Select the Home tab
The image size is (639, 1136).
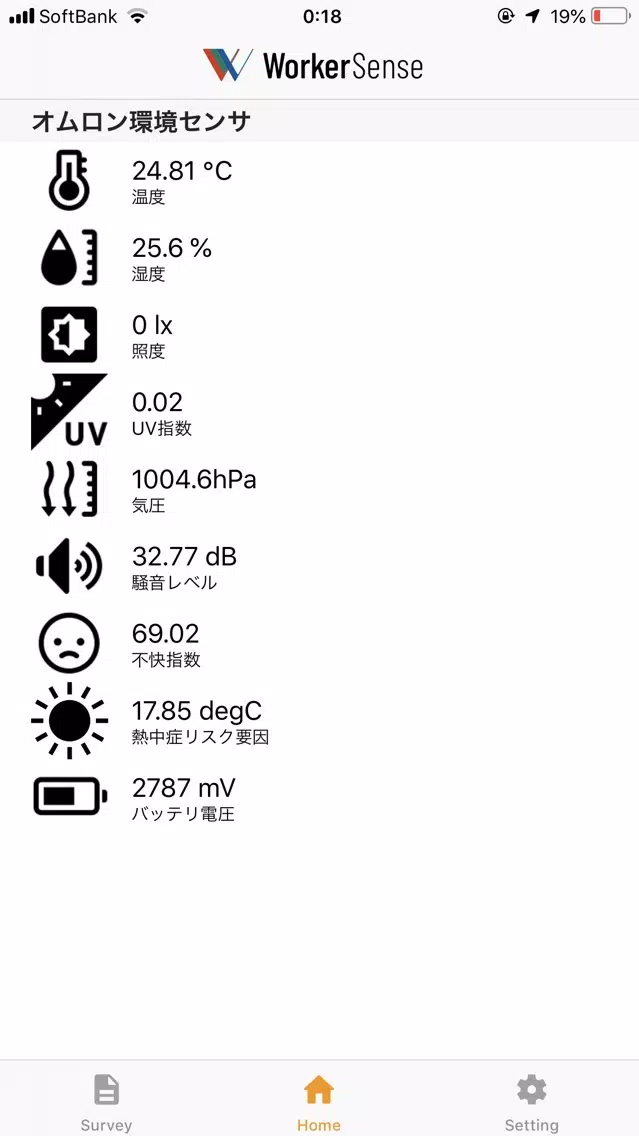tap(319, 1103)
